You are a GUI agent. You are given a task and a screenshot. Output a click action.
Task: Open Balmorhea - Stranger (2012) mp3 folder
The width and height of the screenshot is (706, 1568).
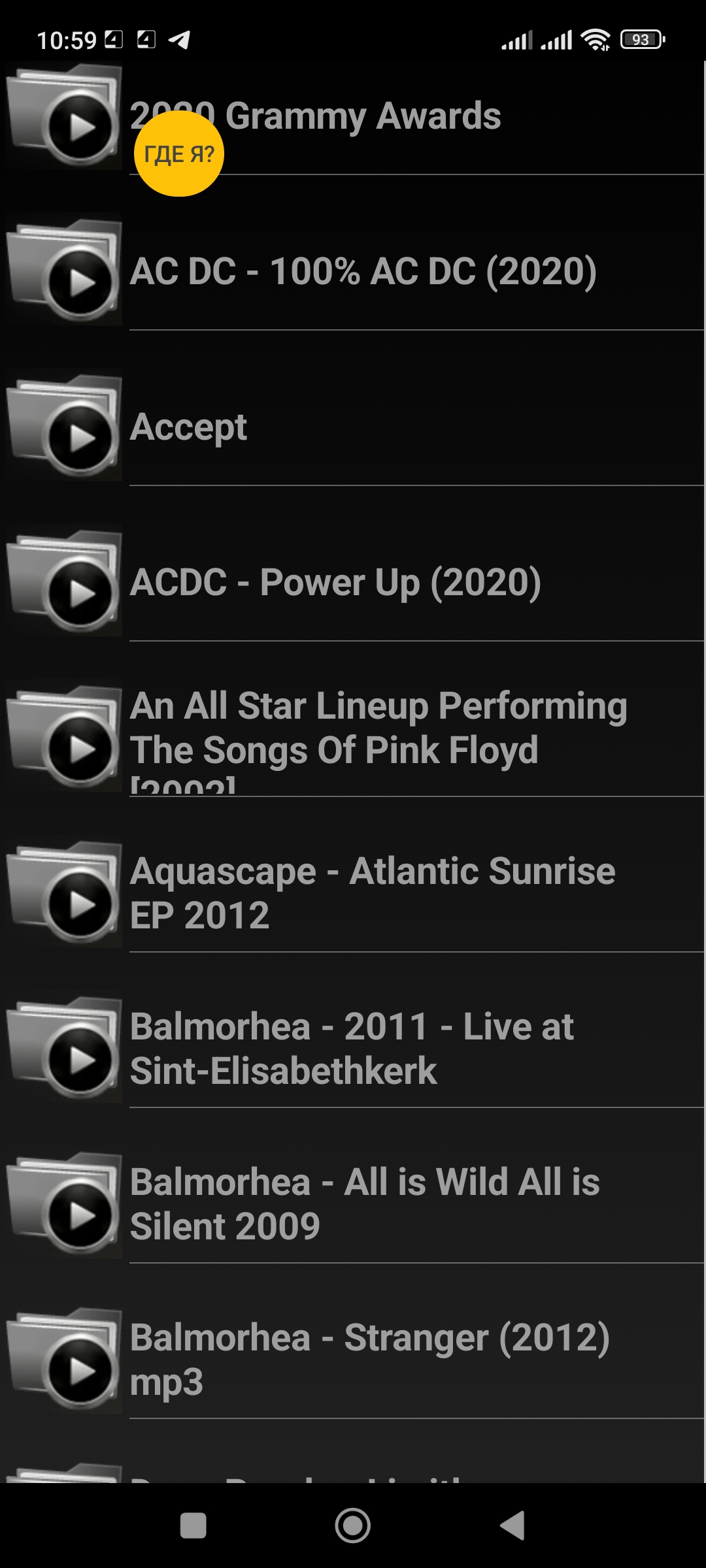point(353,1360)
